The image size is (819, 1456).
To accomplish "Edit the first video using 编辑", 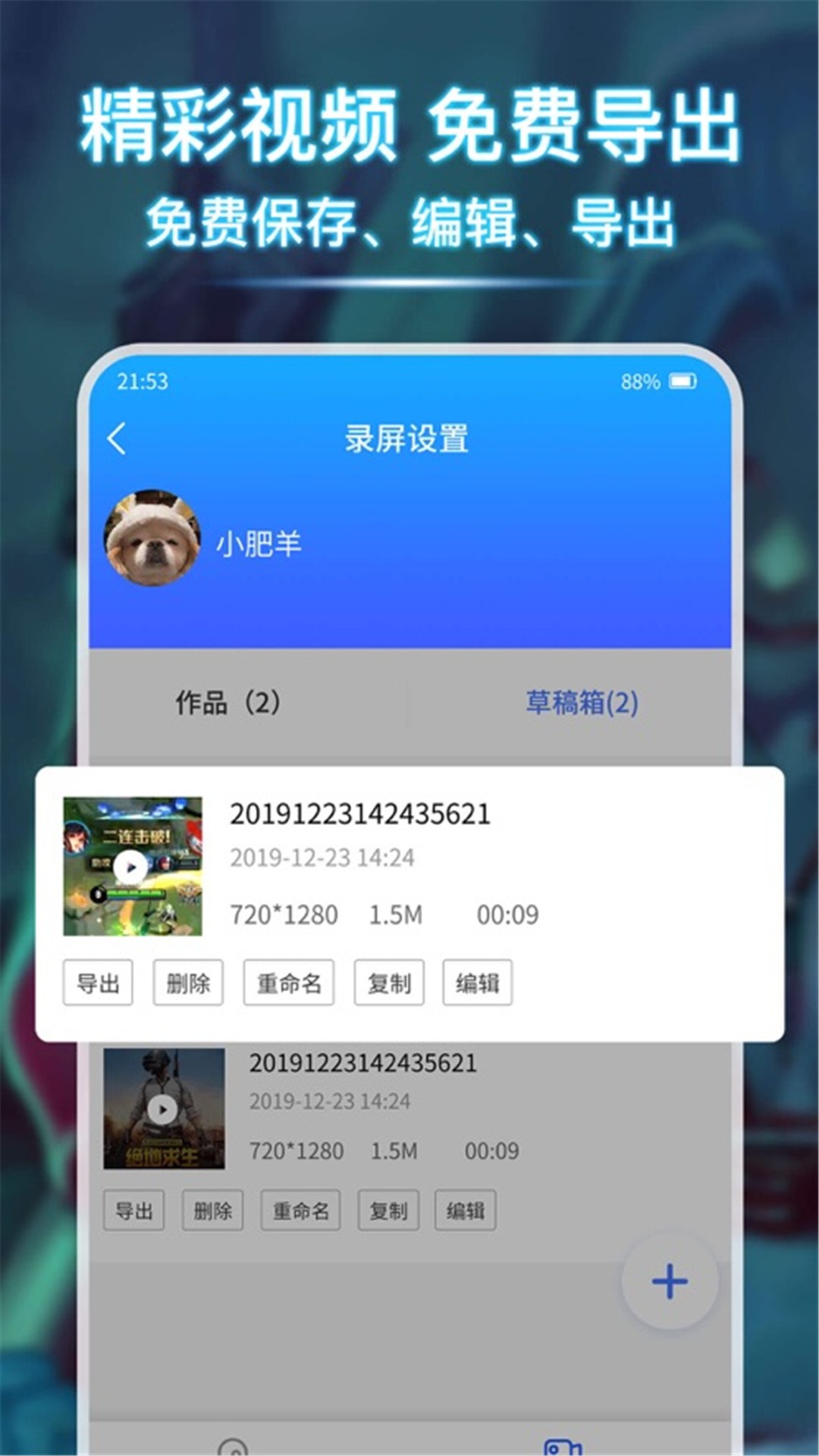I will [476, 982].
